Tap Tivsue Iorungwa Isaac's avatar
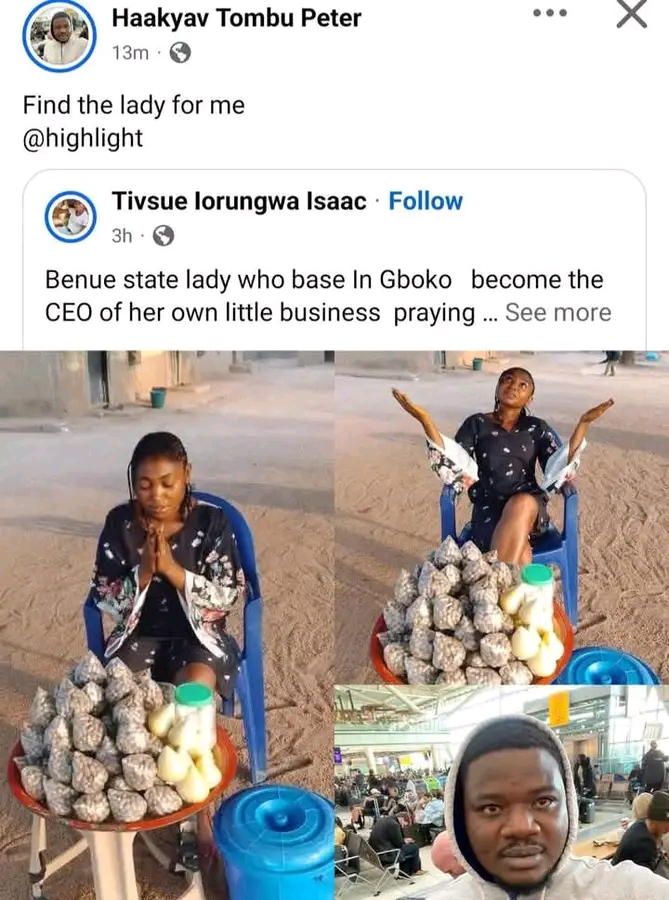The image size is (669, 900). tap(70, 217)
